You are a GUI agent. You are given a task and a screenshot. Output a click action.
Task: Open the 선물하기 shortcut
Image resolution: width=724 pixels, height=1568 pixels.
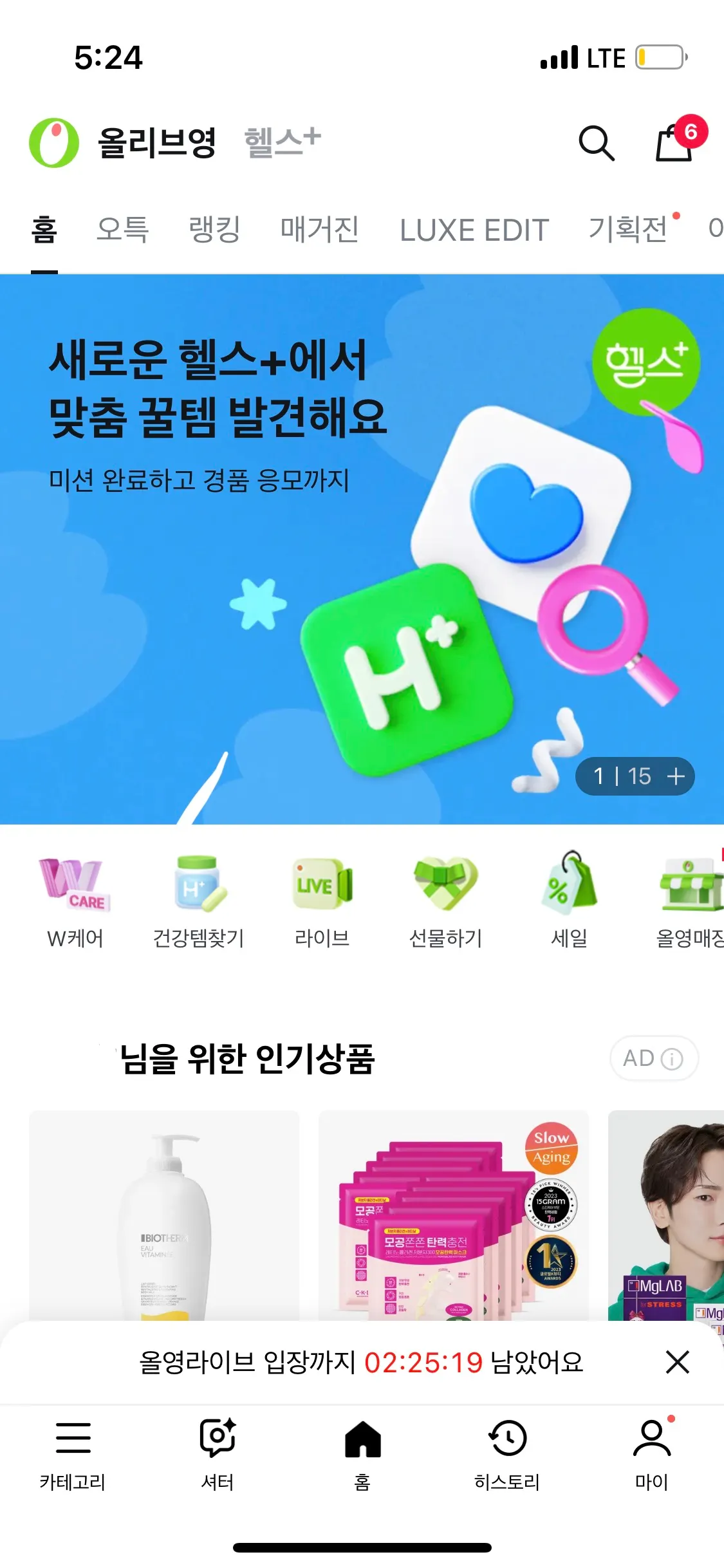coord(445,901)
